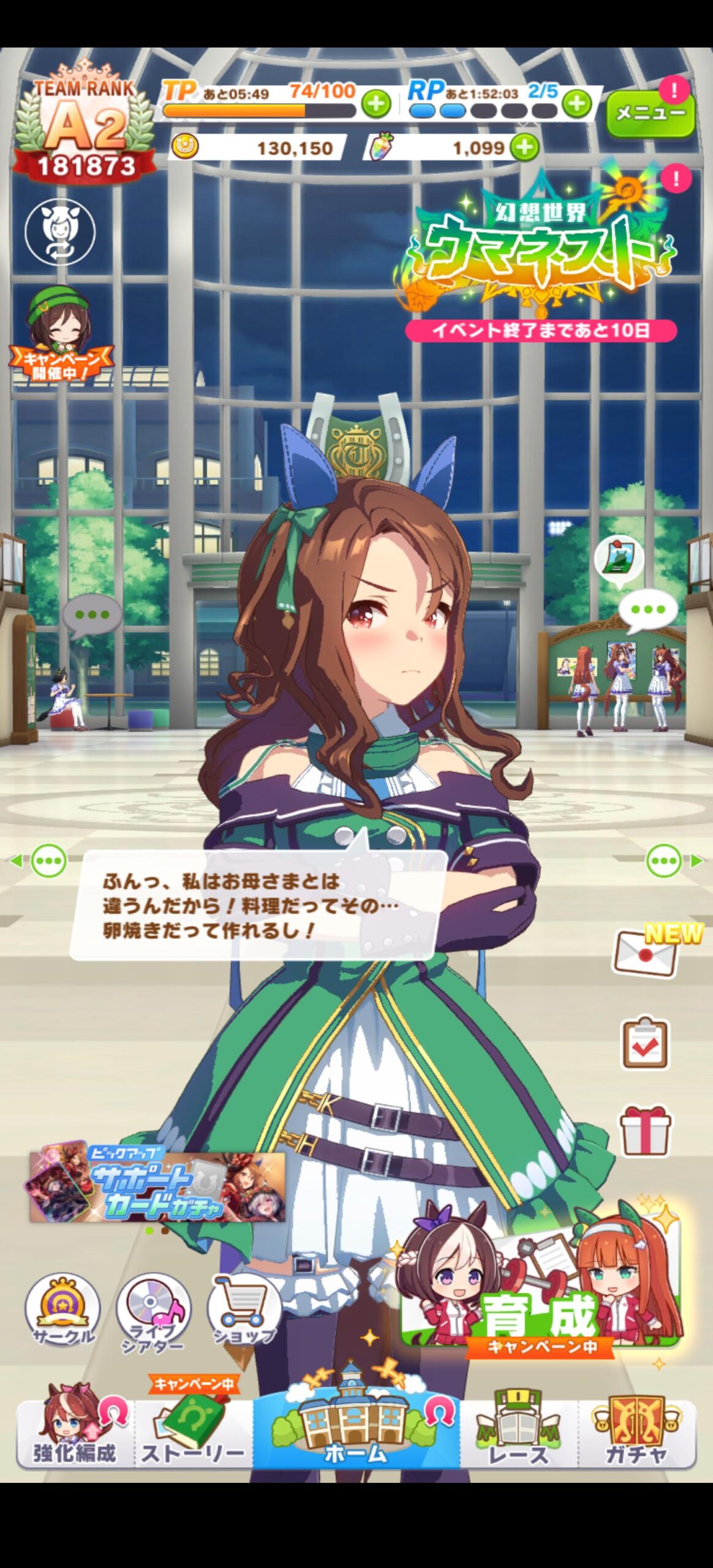Viewport: 713px width, 1568px height.
Task: Open the missions clipboard icon
Action: pyautogui.click(x=644, y=1043)
